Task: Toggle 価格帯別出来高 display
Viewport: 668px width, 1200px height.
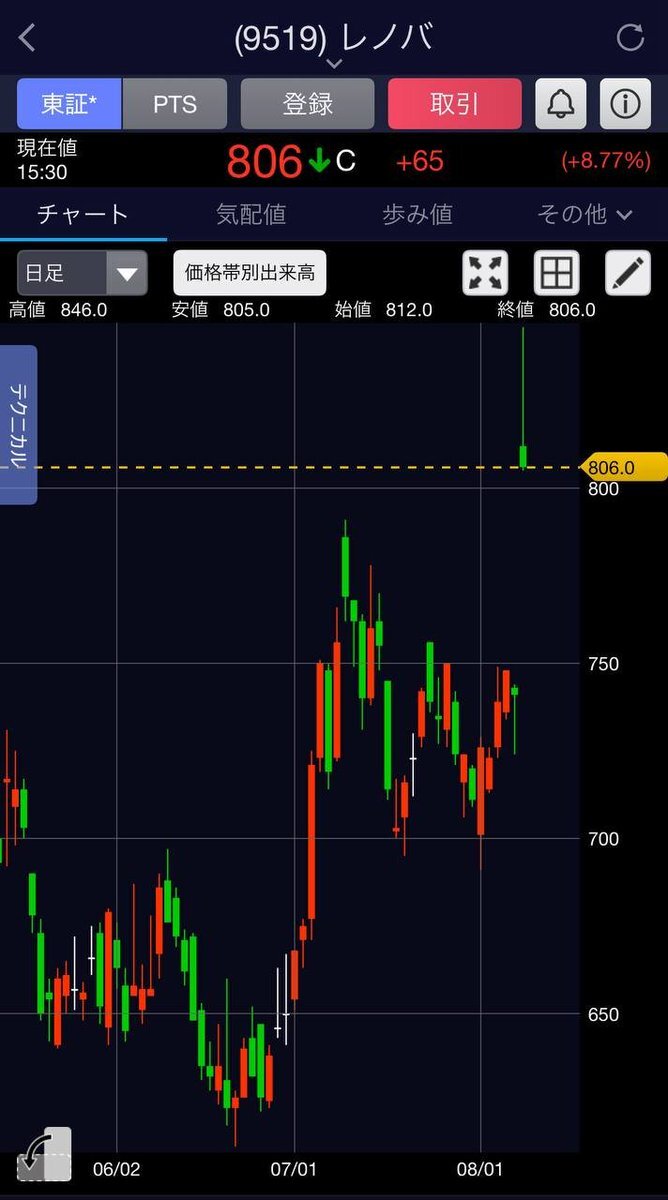Action: coord(250,272)
